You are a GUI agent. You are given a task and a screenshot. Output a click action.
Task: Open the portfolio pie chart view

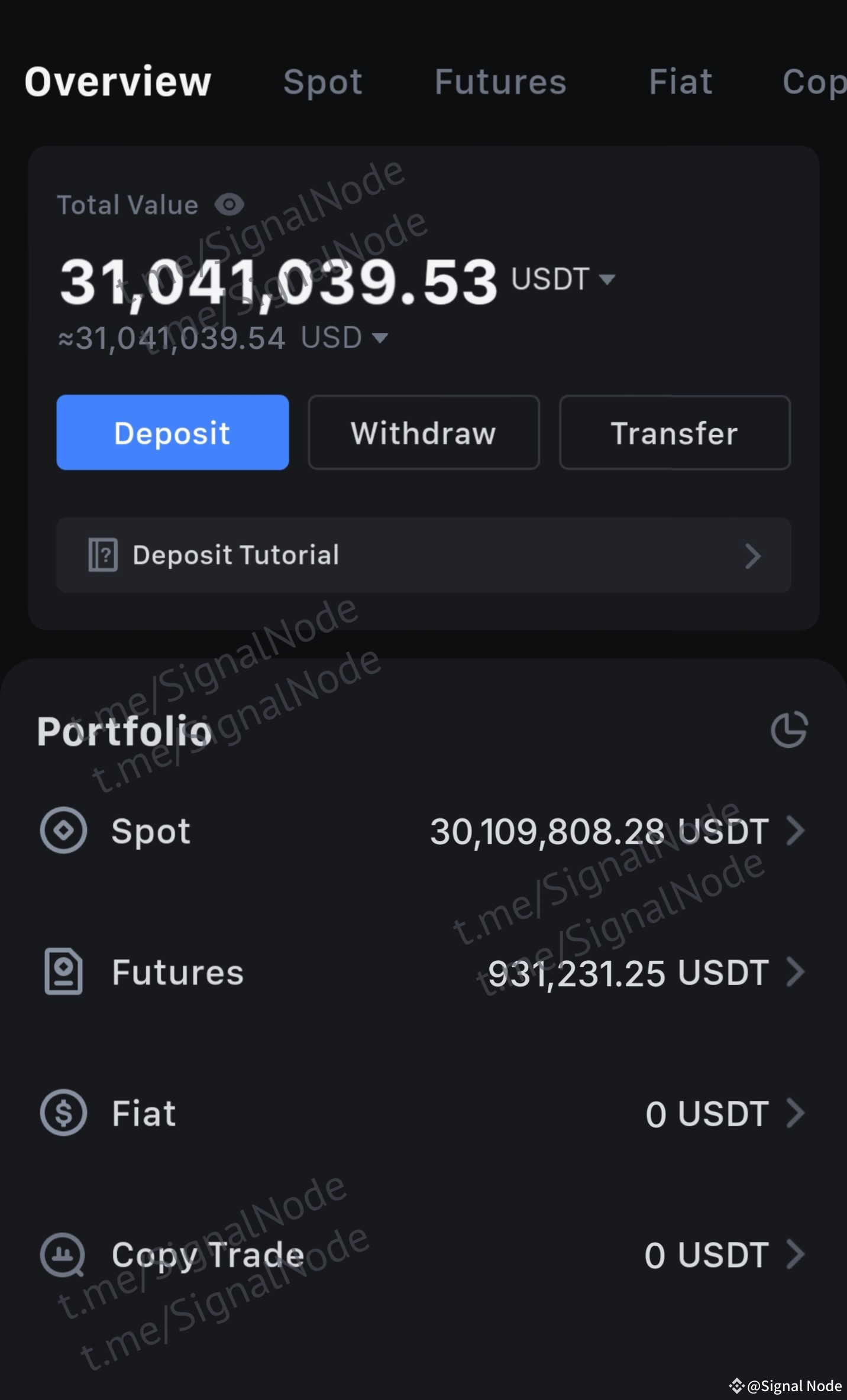click(790, 730)
